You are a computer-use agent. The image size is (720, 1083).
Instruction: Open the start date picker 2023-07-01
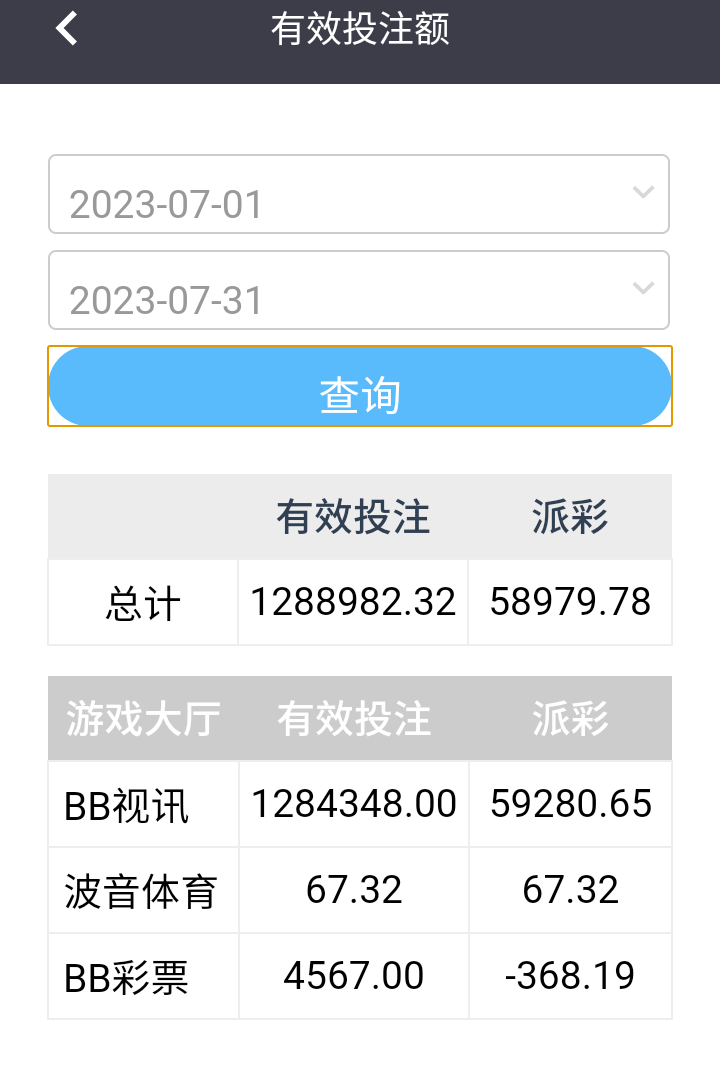click(x=358, y=195)
